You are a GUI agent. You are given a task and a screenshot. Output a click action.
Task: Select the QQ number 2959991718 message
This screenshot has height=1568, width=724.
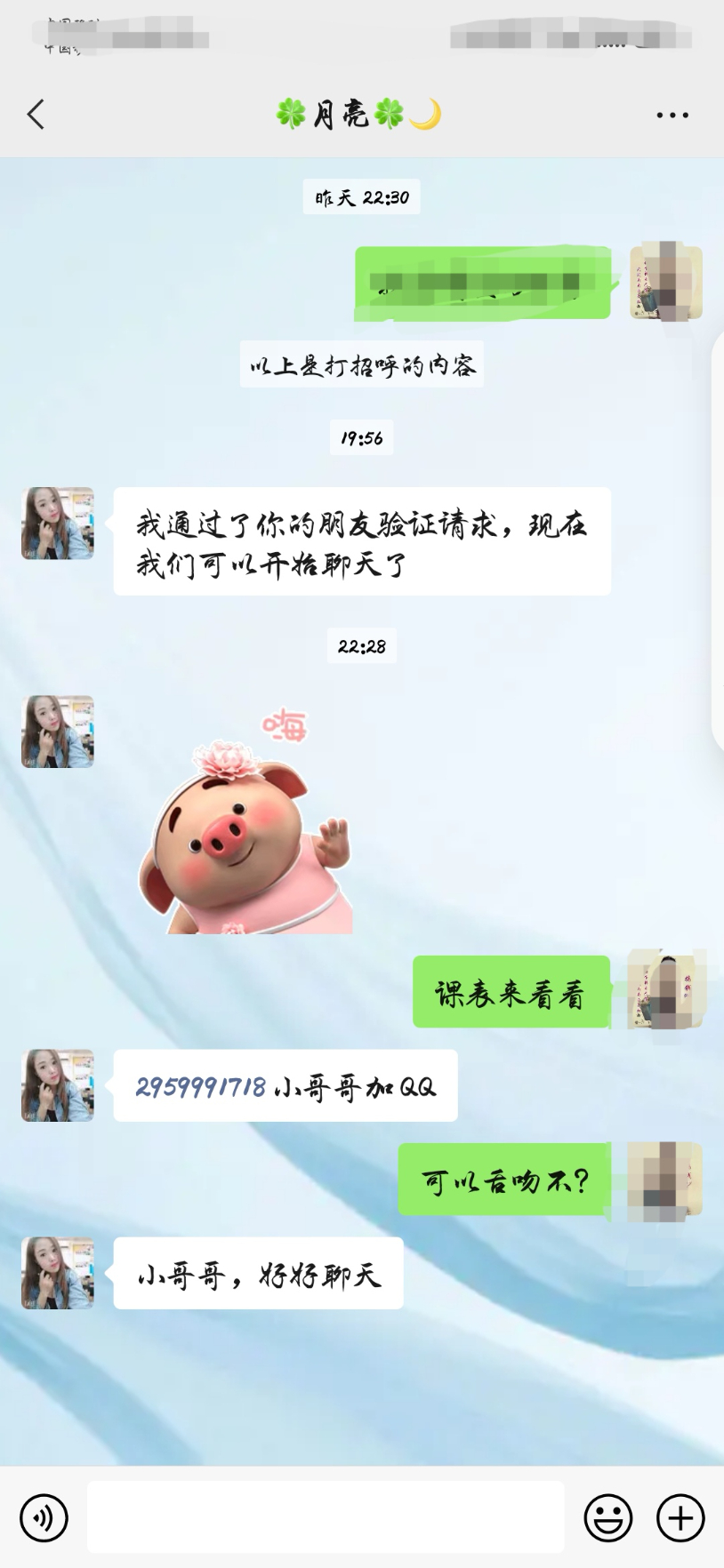[285, 1085]
